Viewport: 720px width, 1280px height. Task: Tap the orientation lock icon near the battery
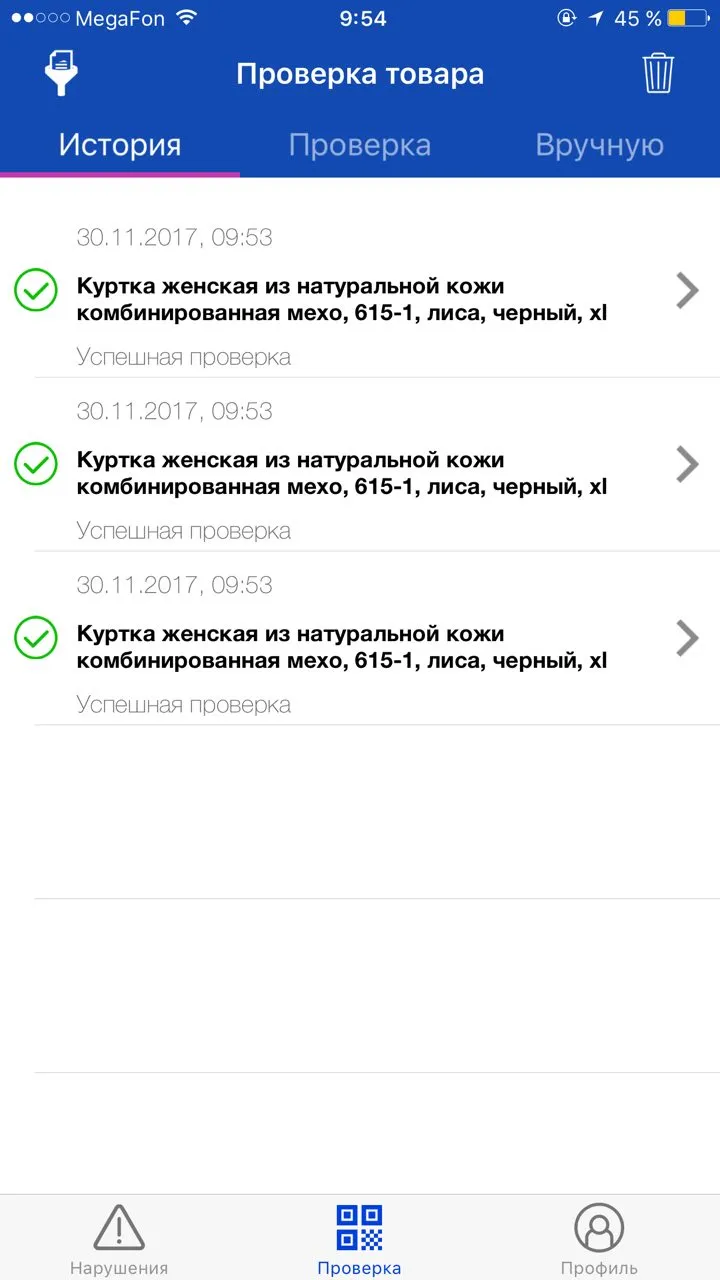coord(565,17)
